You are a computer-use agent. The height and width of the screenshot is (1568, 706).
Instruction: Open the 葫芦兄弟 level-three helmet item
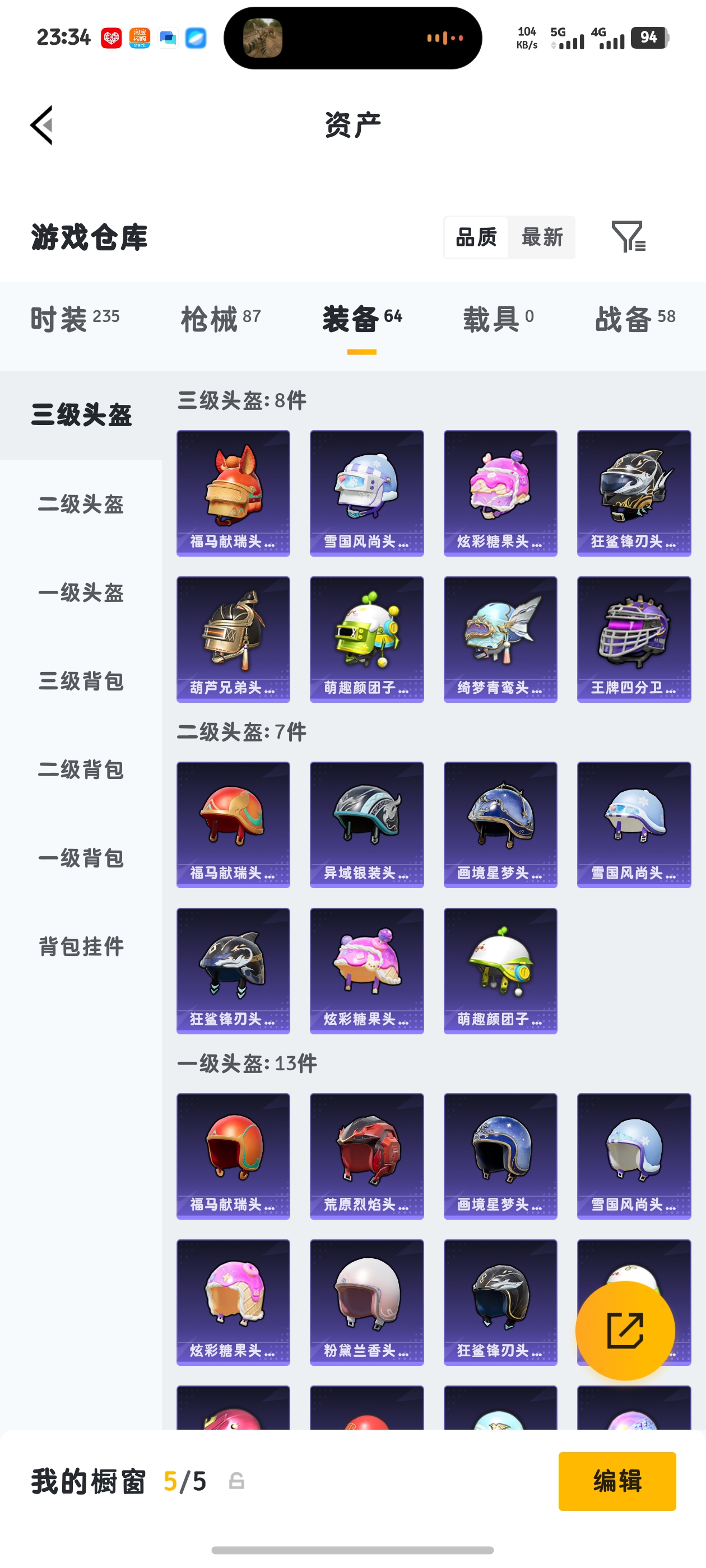pyautogui.click(x=233, y=639)
